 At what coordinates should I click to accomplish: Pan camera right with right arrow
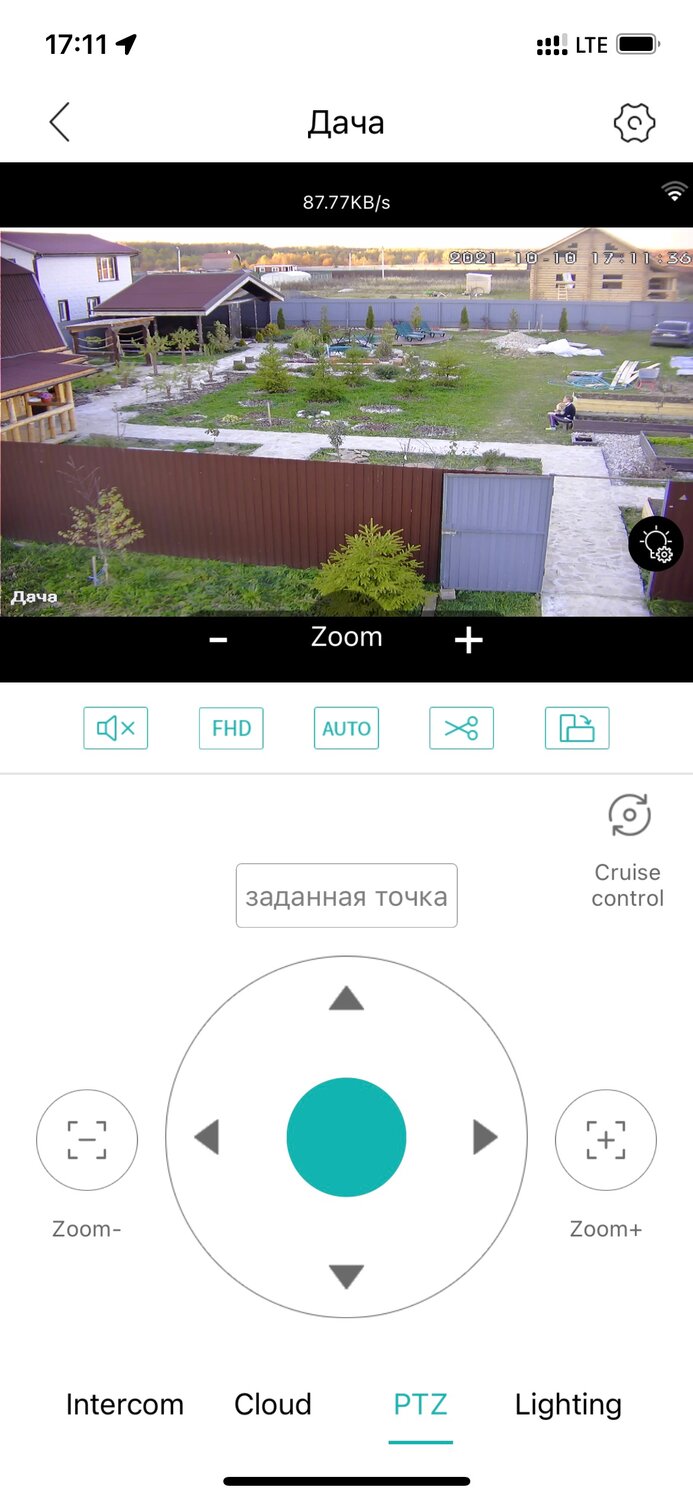[x=485, y=1137]
